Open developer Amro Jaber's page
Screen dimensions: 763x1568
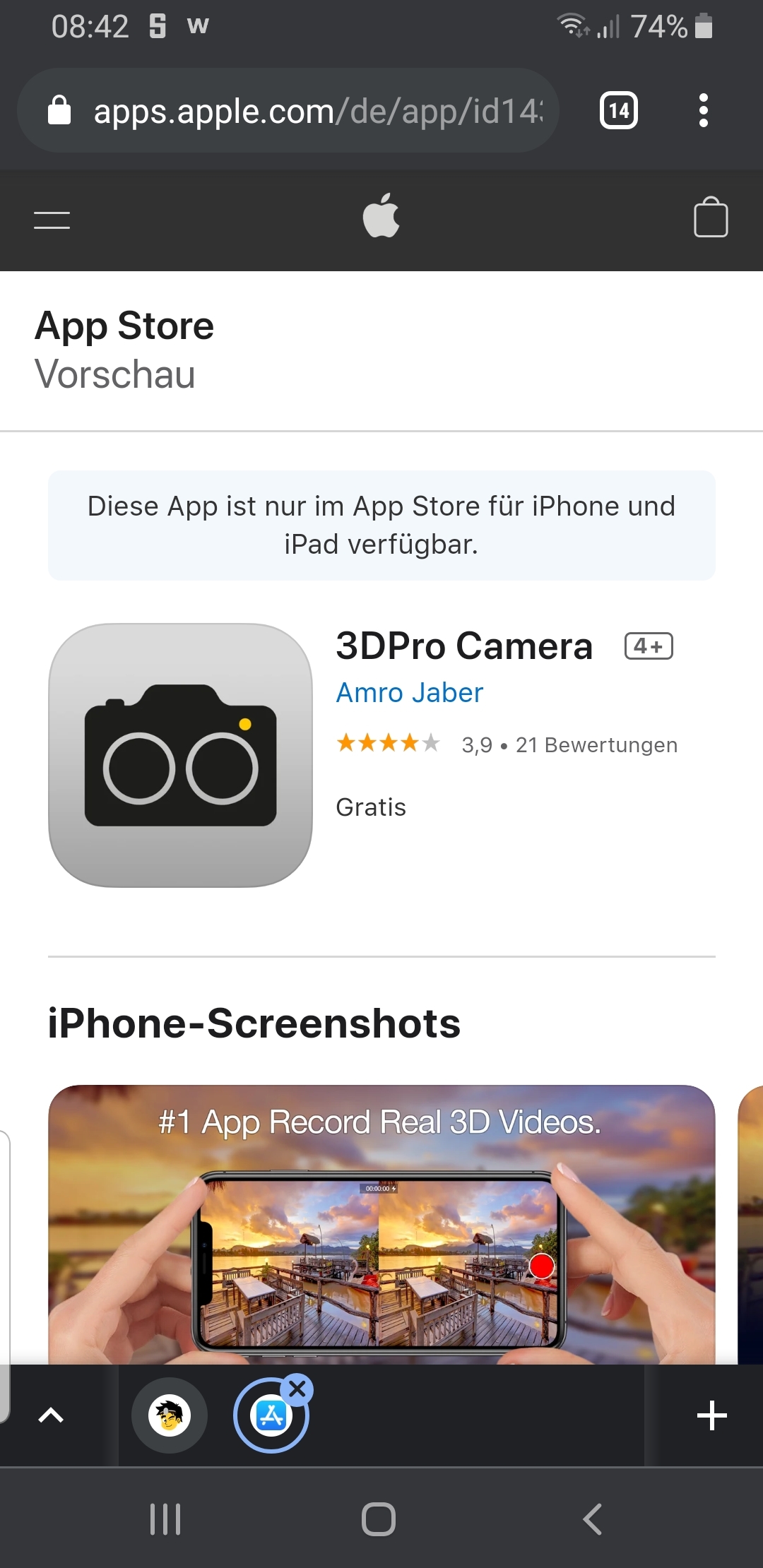click(410, 693)
